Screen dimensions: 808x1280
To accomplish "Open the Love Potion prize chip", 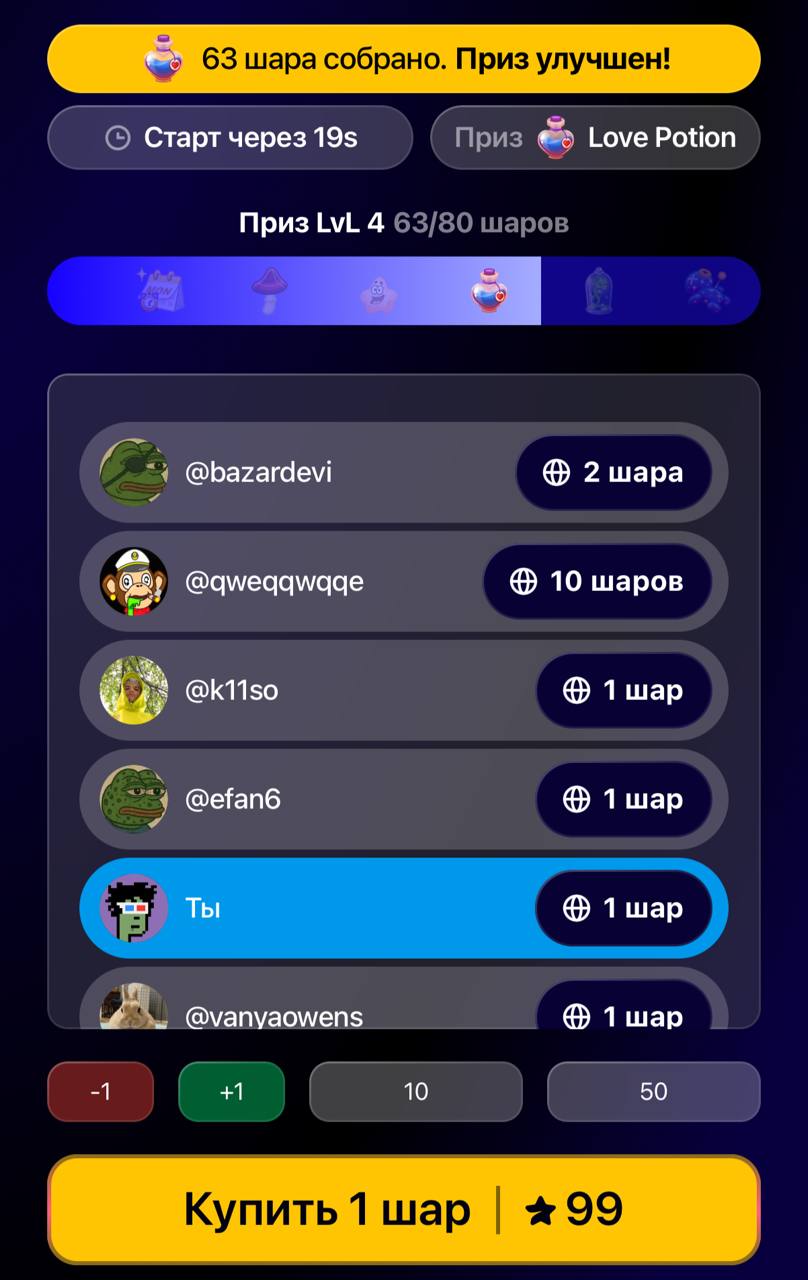I will (x=595, y=137).
